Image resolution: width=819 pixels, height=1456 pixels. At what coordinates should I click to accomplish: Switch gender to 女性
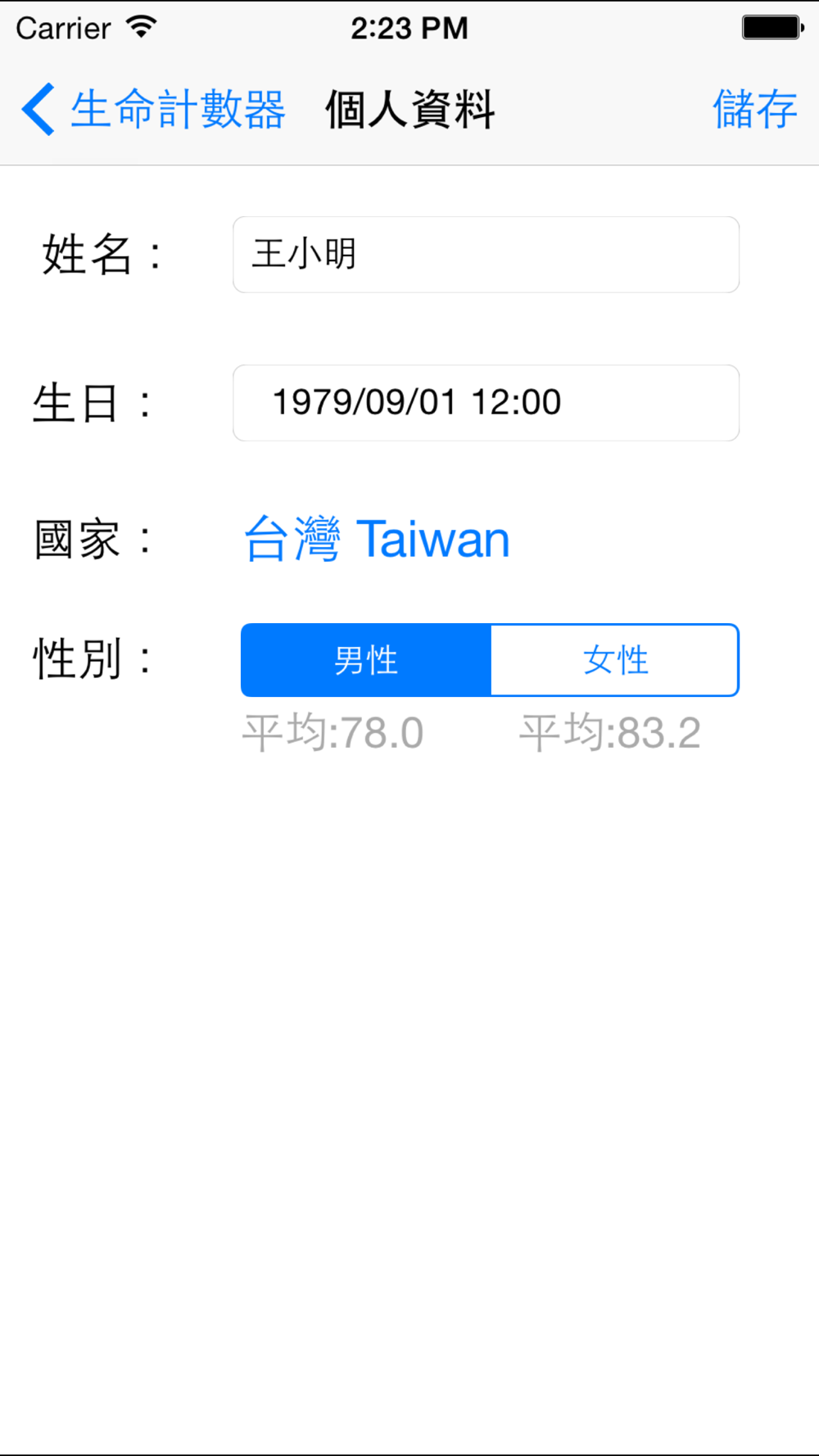(615, 660)
